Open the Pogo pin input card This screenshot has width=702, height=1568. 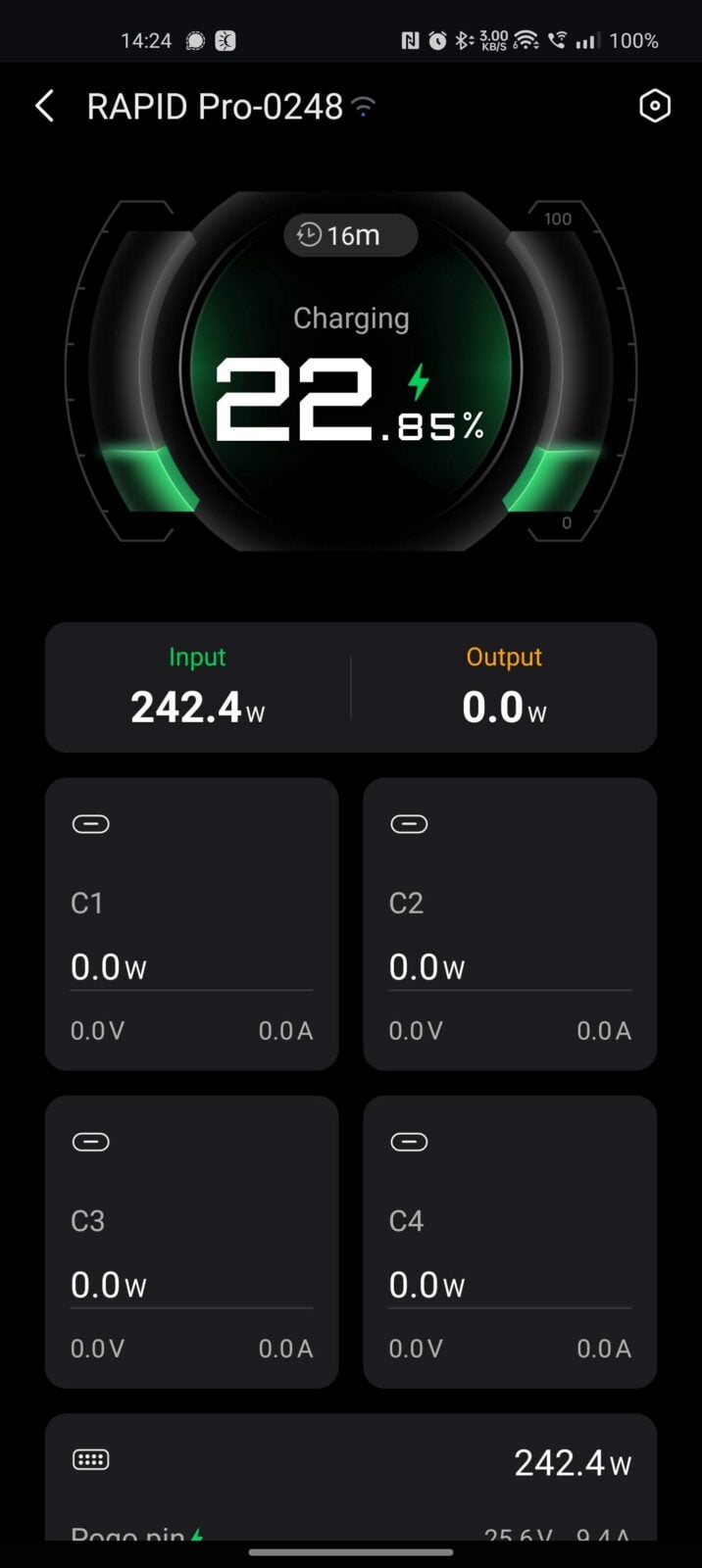[x=350, y=1478]
